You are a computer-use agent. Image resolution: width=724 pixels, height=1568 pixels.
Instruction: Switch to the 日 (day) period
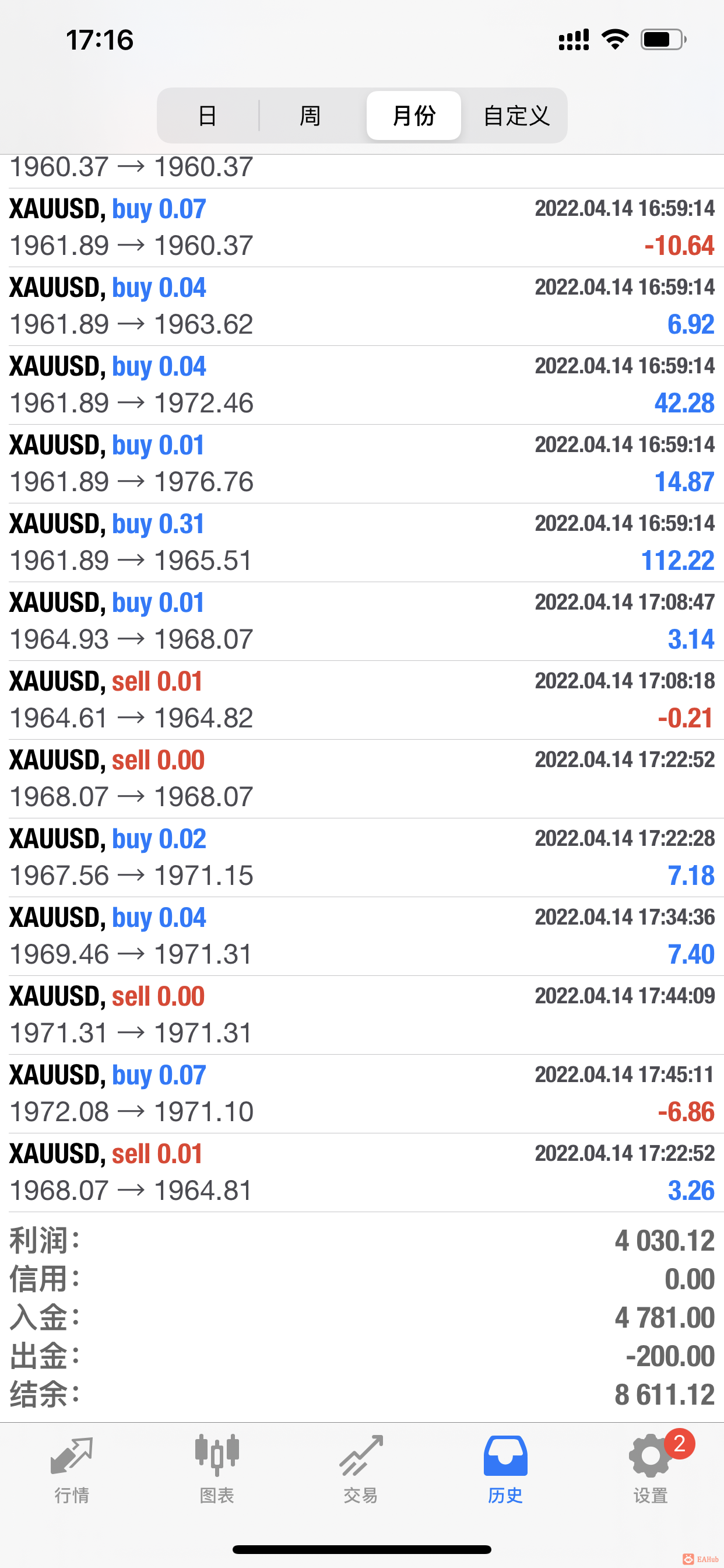pyautogui.click(x=208, y=116)
